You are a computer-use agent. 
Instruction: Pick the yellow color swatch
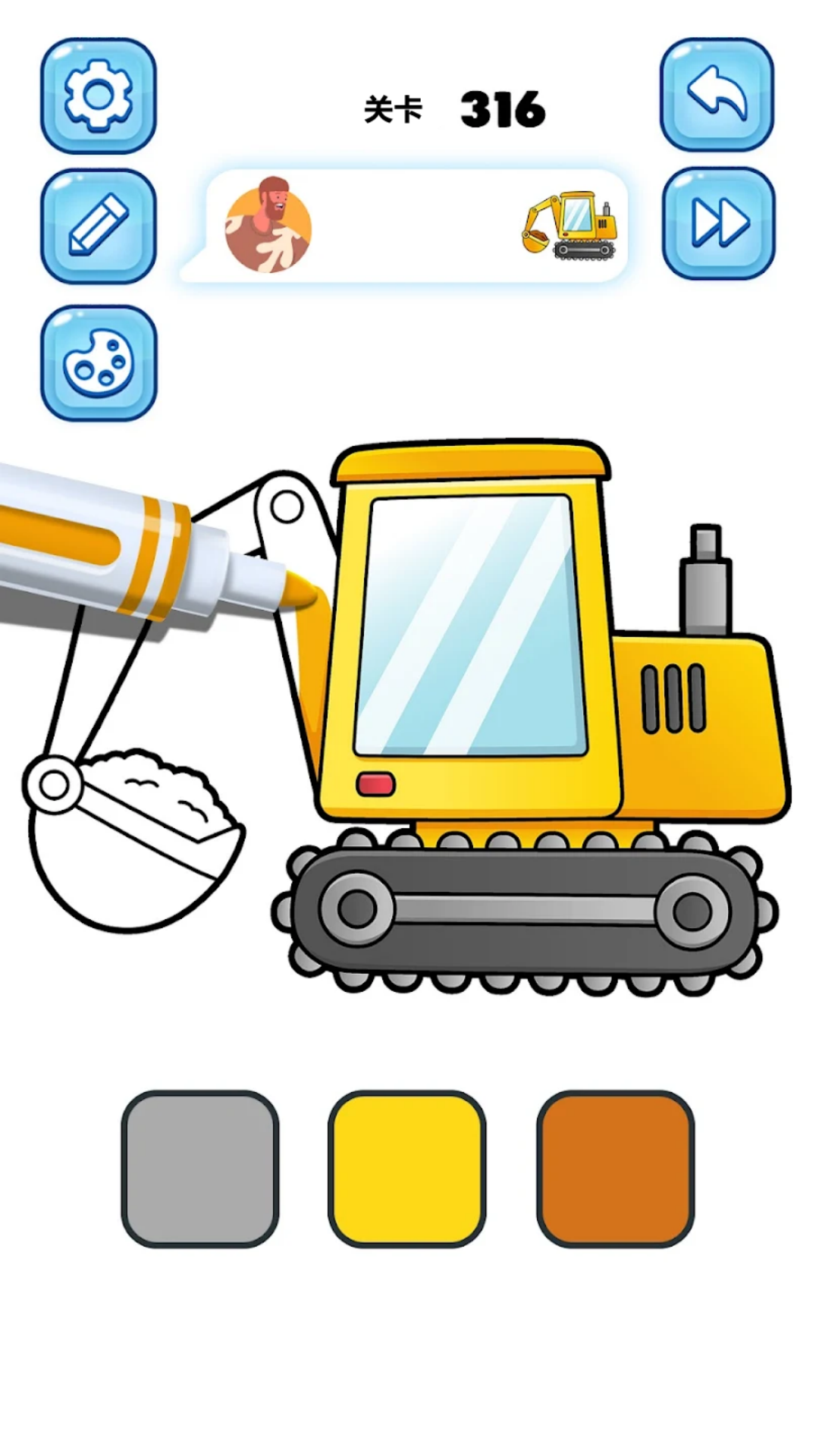click(407, 1169)
